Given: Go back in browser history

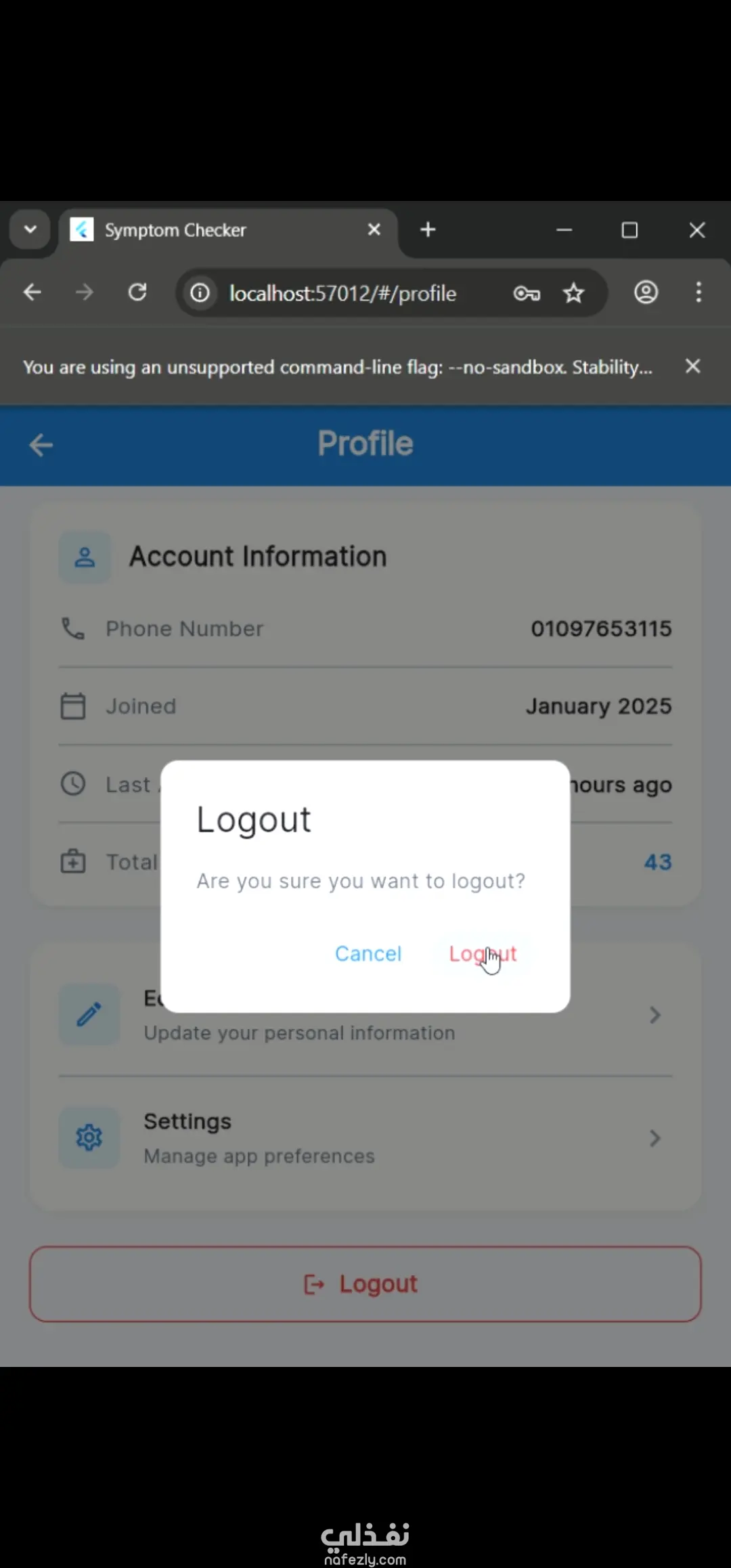Looking at the screenshot, I should tap(32, 292).
